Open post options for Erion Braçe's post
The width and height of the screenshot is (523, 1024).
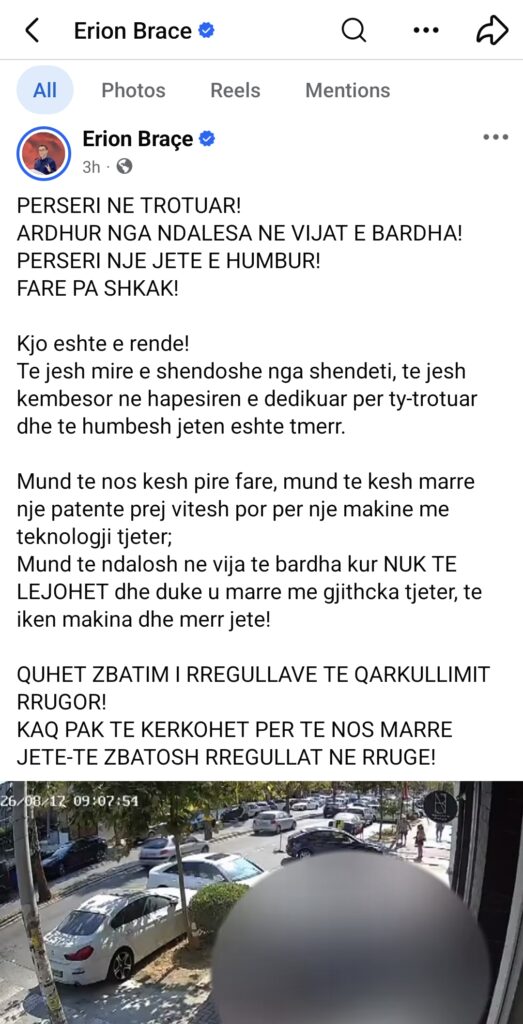click(495, 137)
